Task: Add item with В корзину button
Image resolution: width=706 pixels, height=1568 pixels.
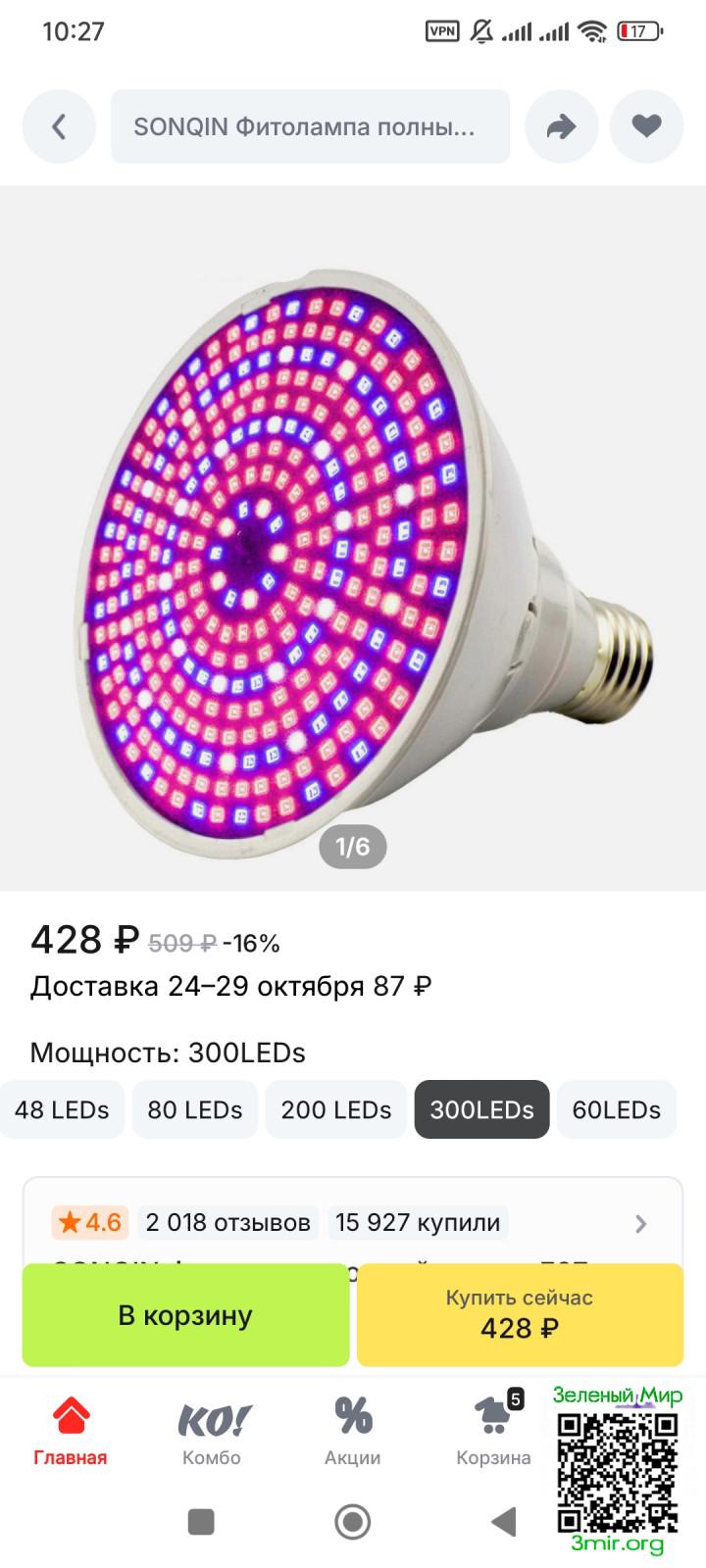Action: tap(185, 1315)
